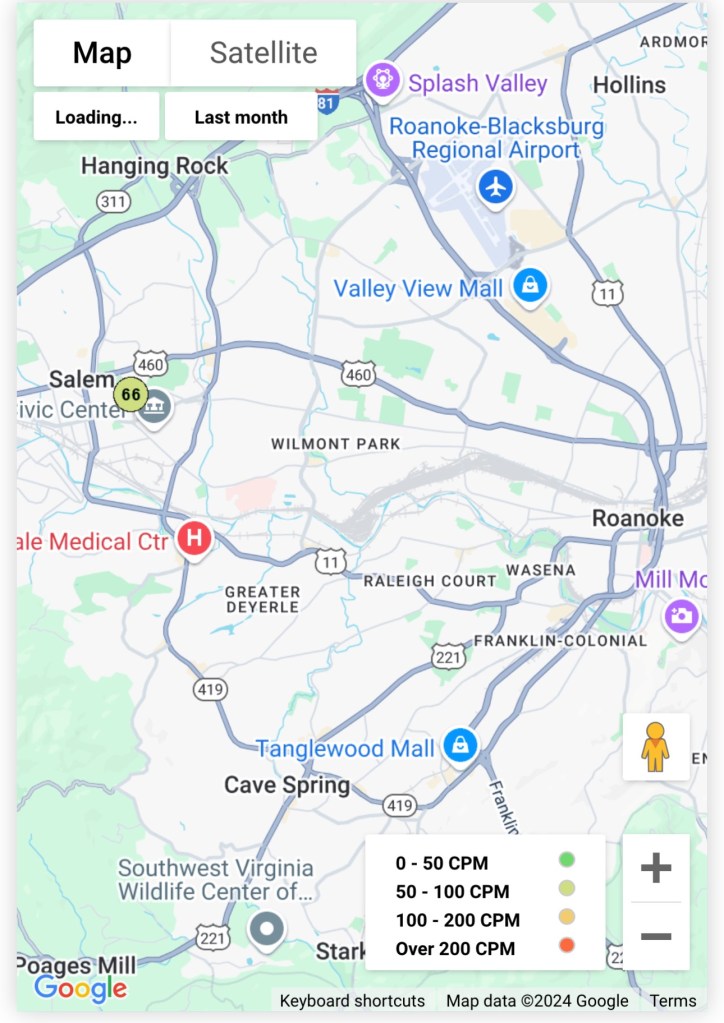Open the Splash Valley place marker
This screenshot has width=724, height=1023.
pyautogui.click(x=382, y=80)
